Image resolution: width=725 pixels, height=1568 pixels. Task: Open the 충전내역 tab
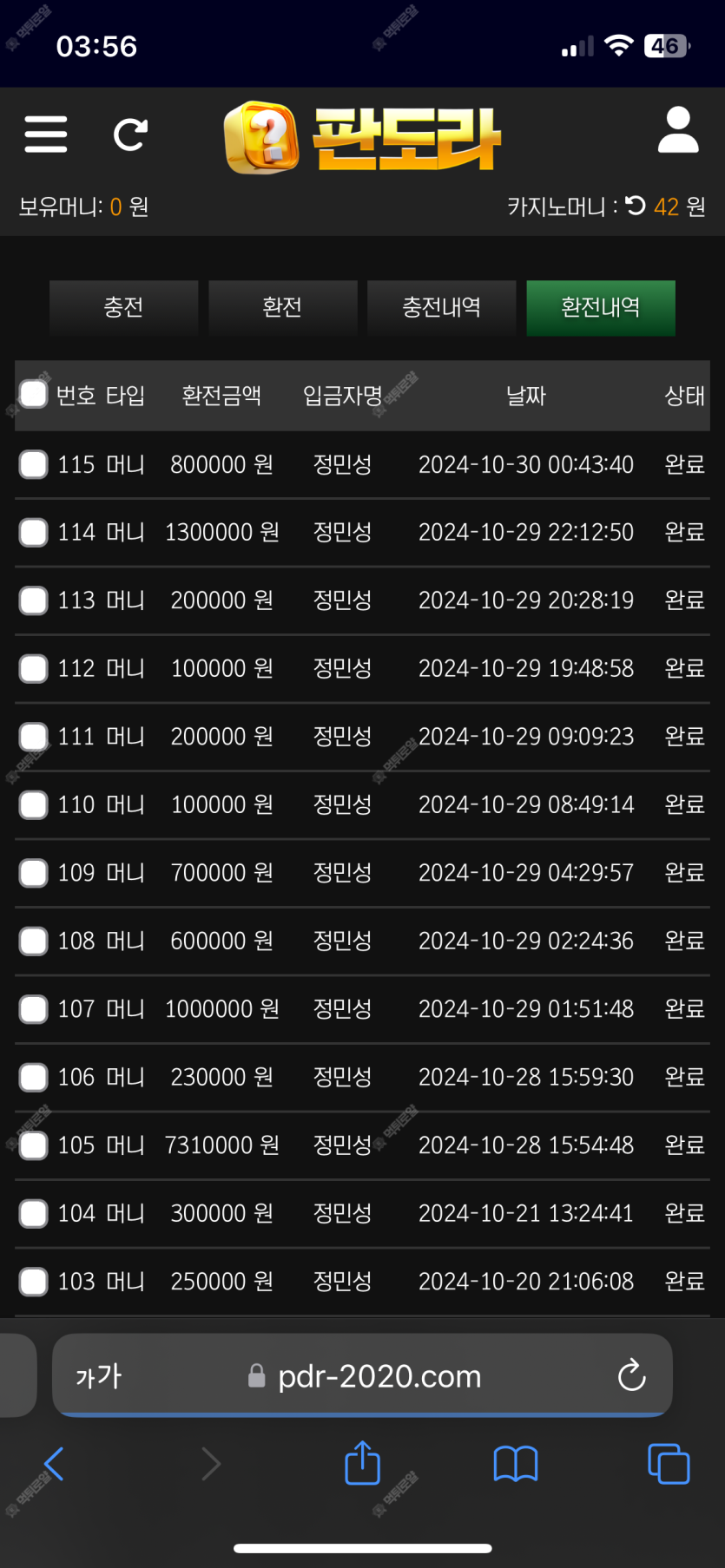pyautogui.click(x=441, y=307)
